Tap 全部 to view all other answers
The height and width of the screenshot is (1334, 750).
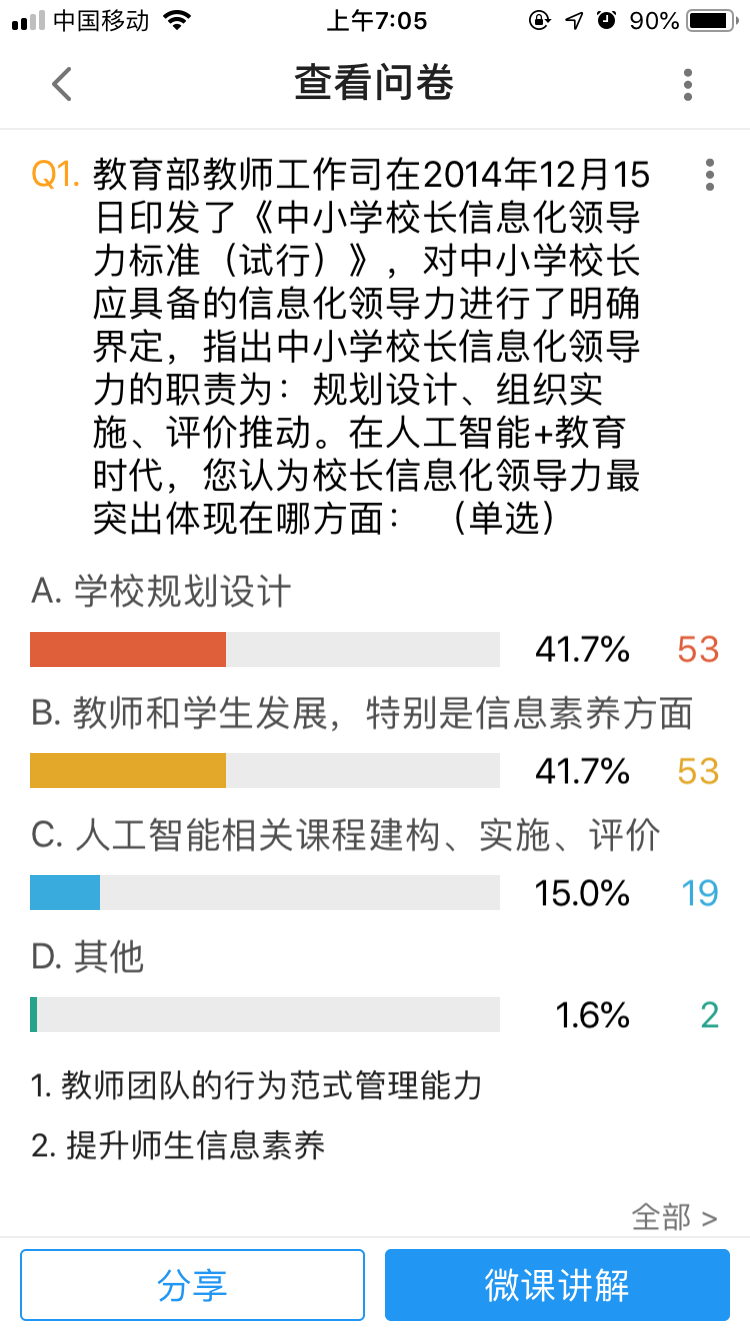674,1217
